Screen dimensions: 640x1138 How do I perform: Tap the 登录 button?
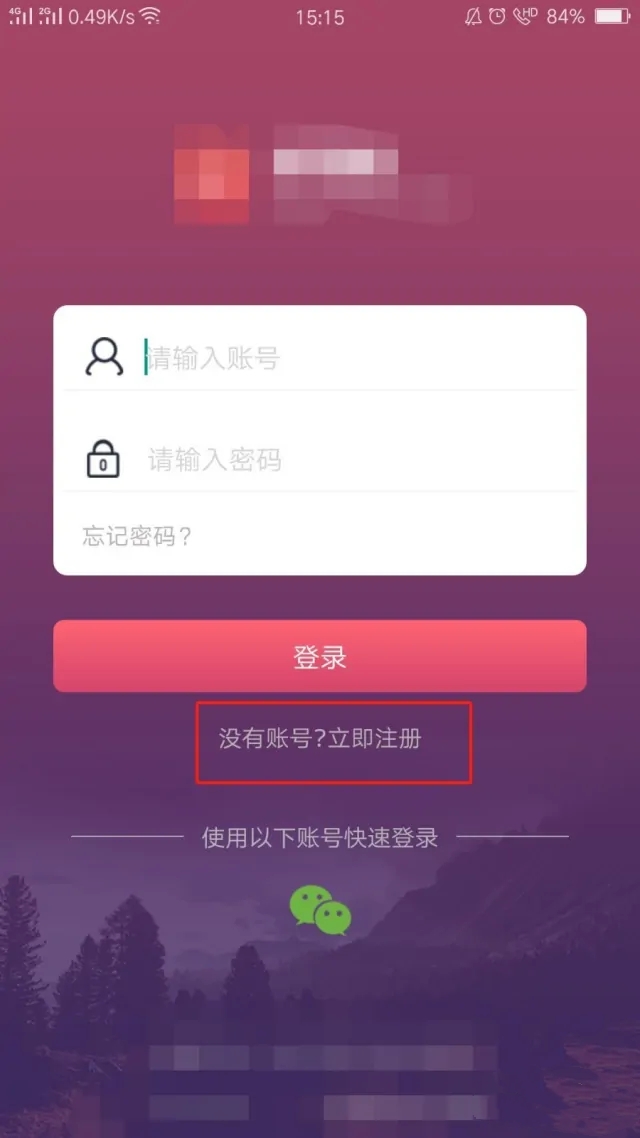click(x=320, y=656)
